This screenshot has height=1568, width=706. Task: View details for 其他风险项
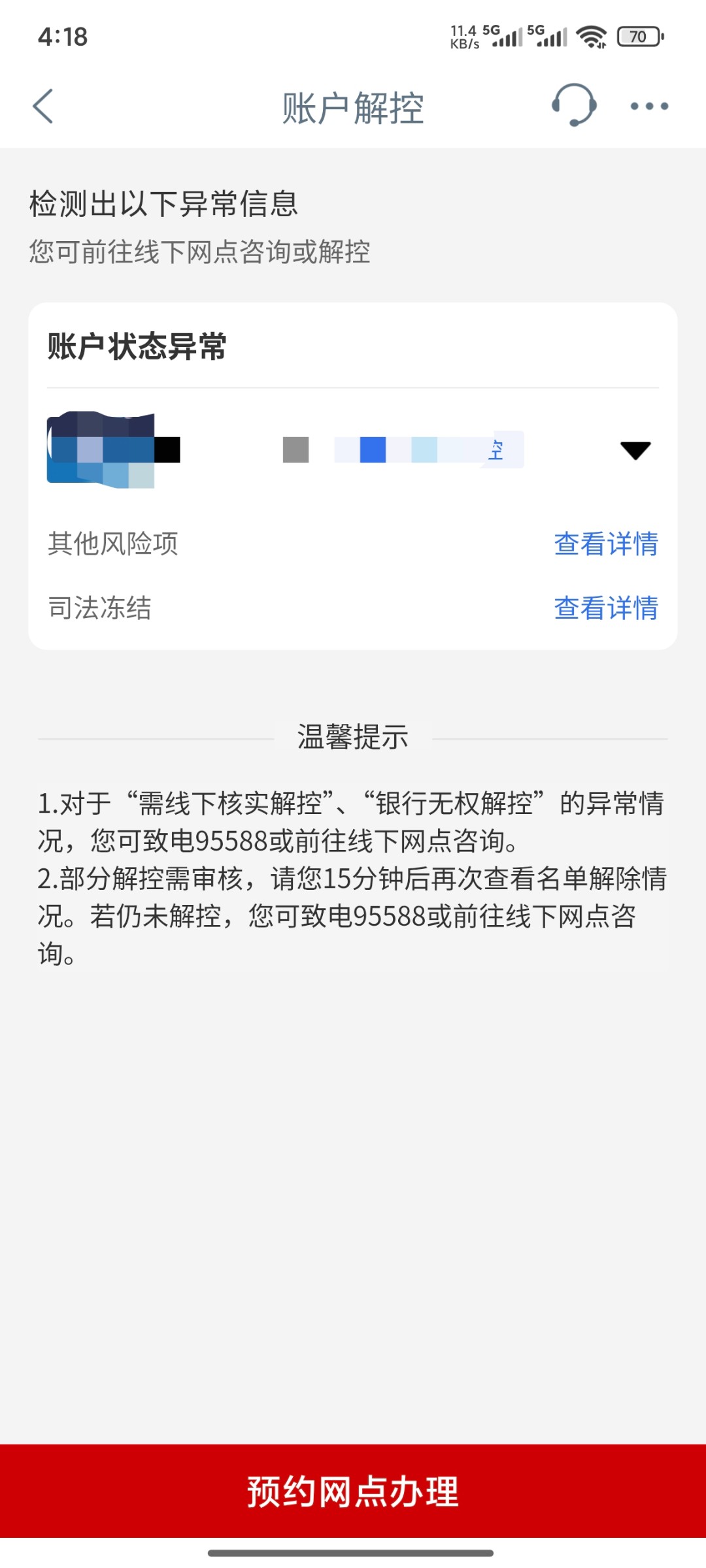pos(605,544)
